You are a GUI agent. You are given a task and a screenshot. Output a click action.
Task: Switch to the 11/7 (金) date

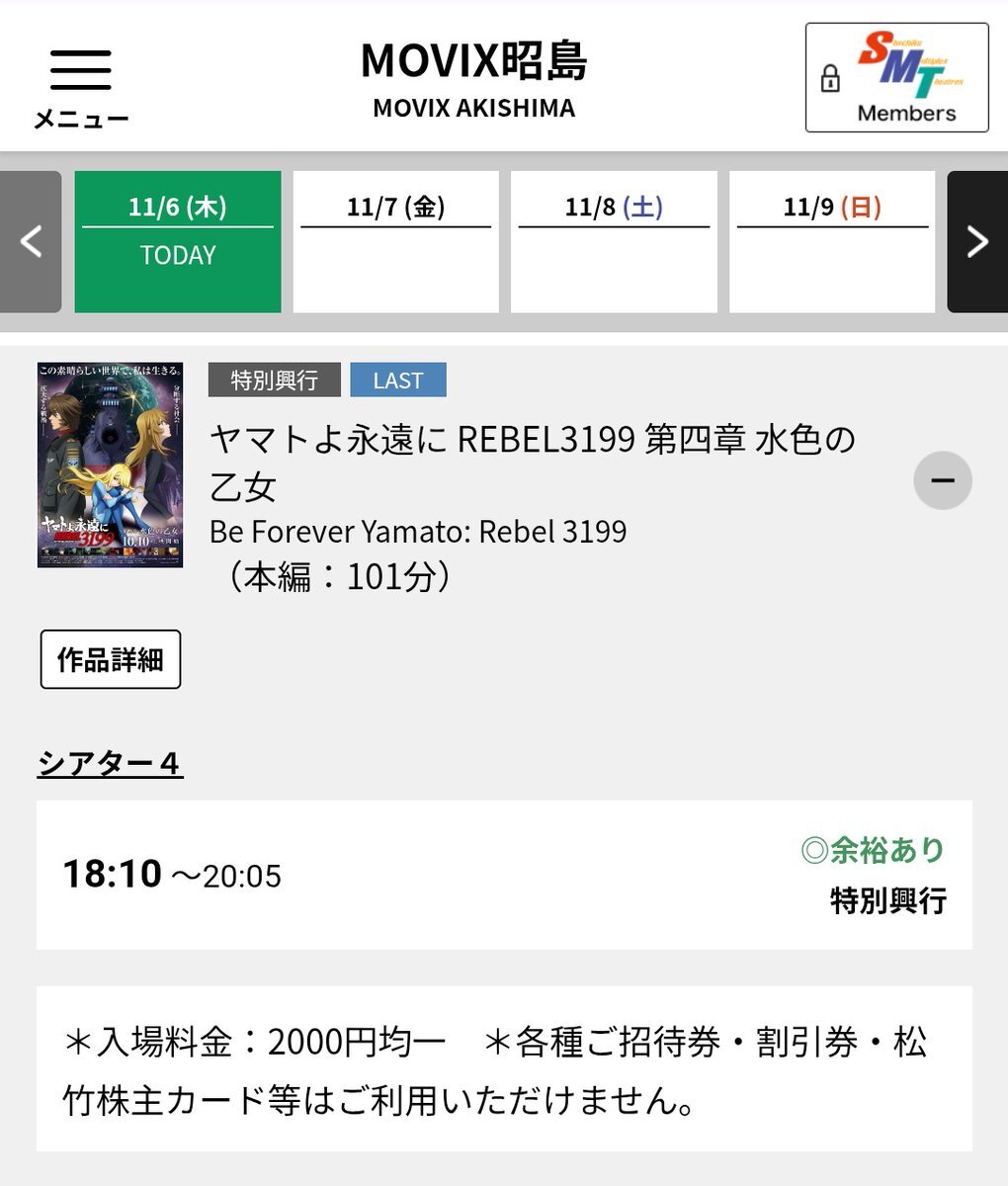point(395,241)
